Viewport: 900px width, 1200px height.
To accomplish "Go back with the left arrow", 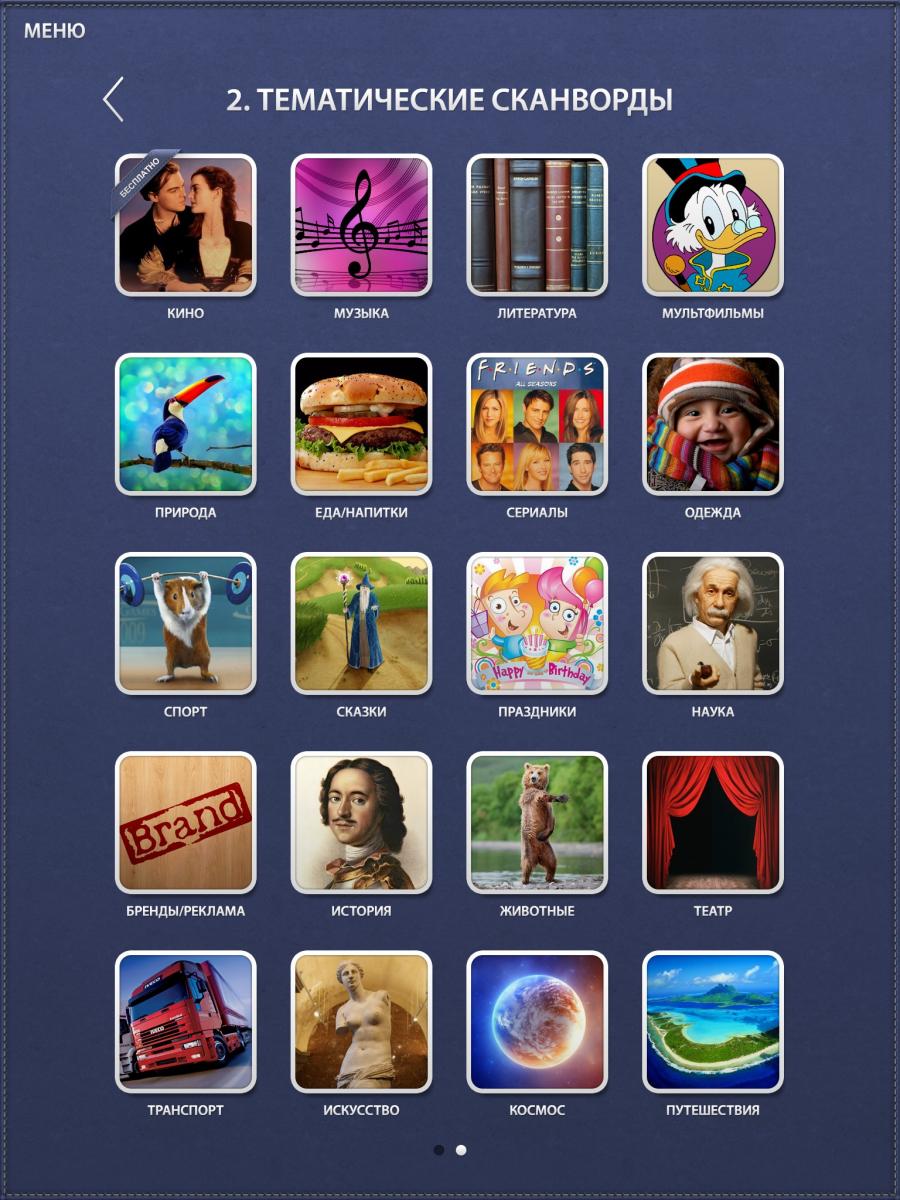I will tap(114, 99).
